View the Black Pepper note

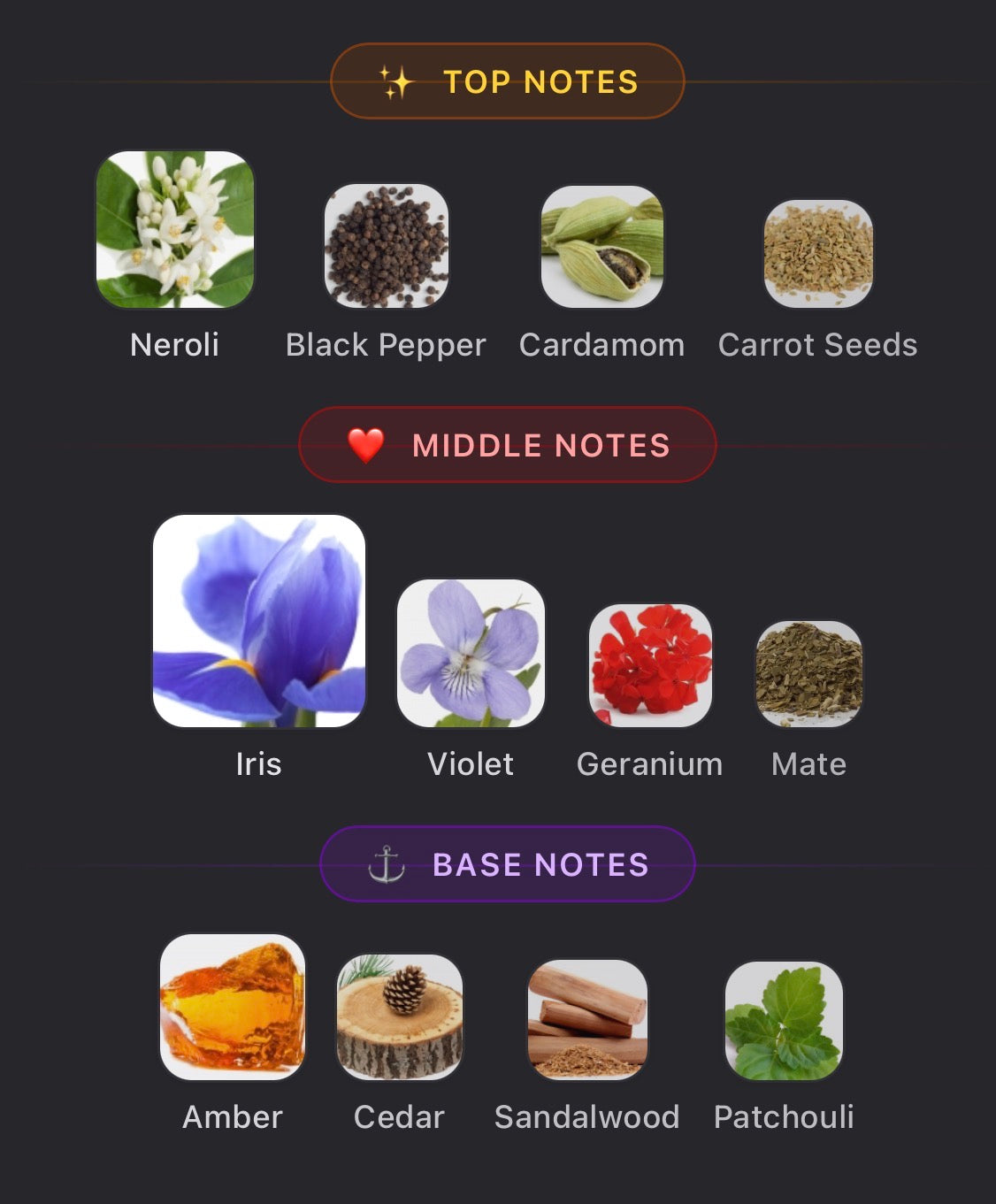coord(387,247)
